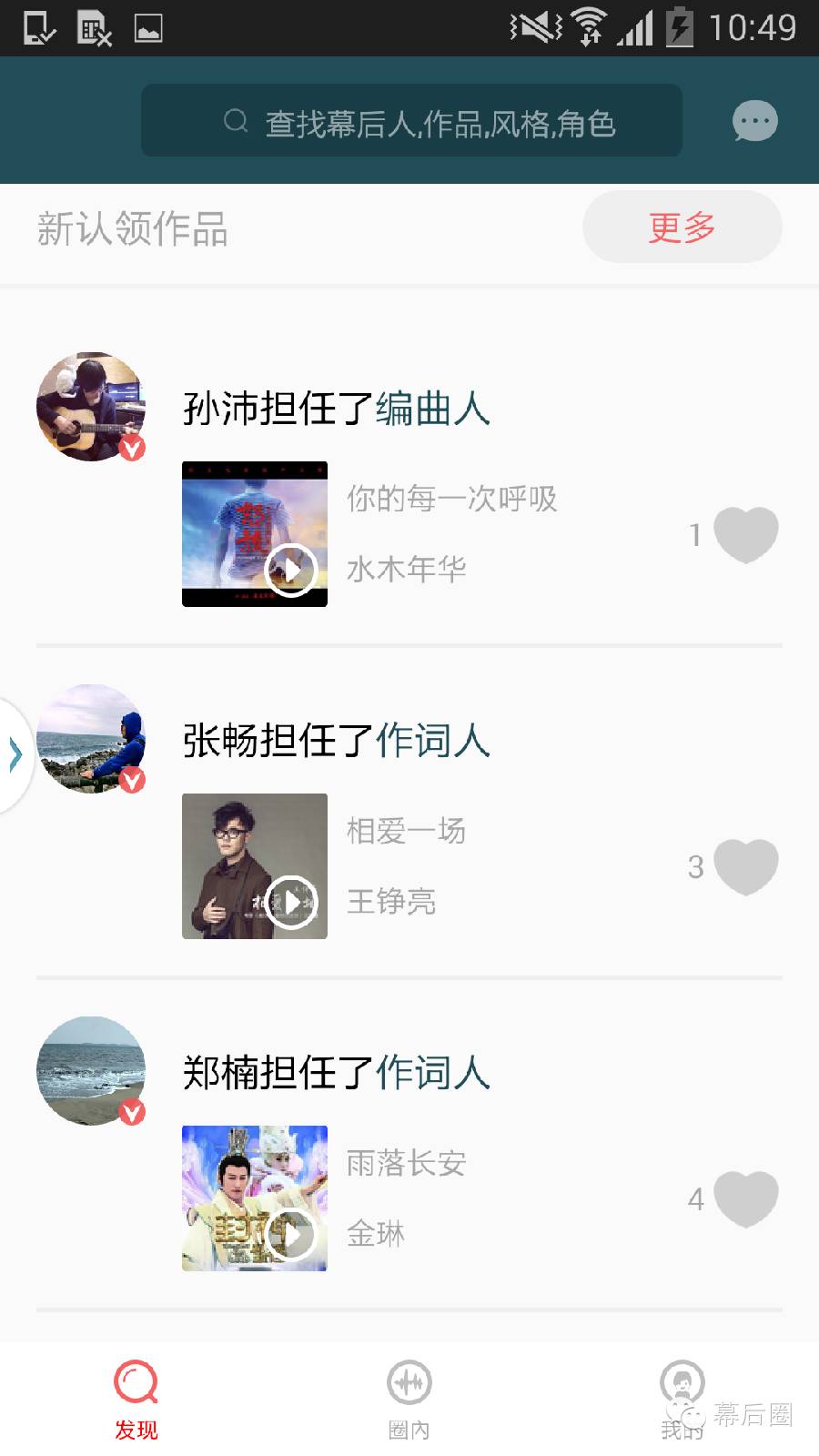
Task: Switch to the 圈内 tab
Action: tap(409, 1400)
